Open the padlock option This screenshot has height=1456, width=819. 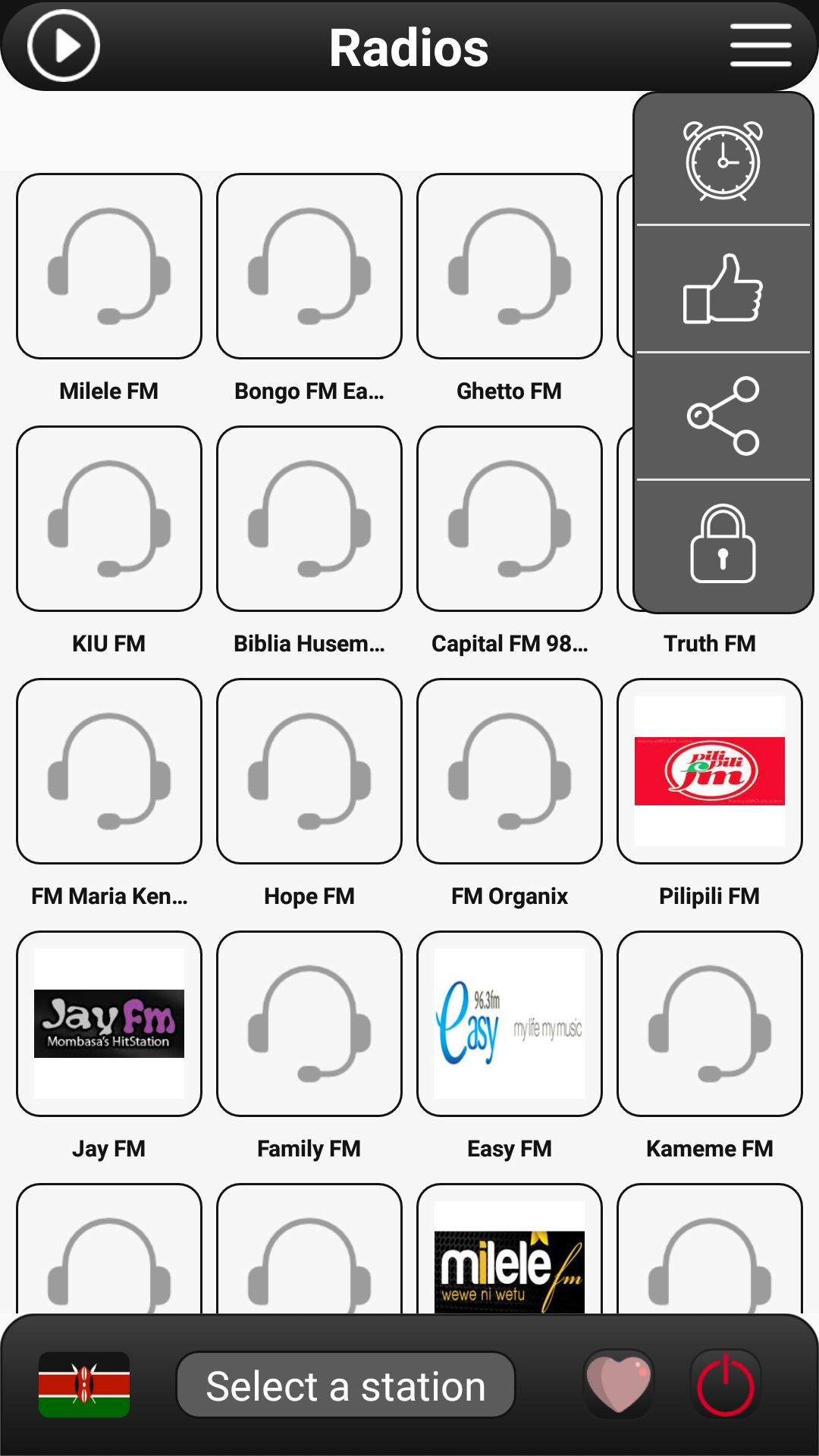723,544
